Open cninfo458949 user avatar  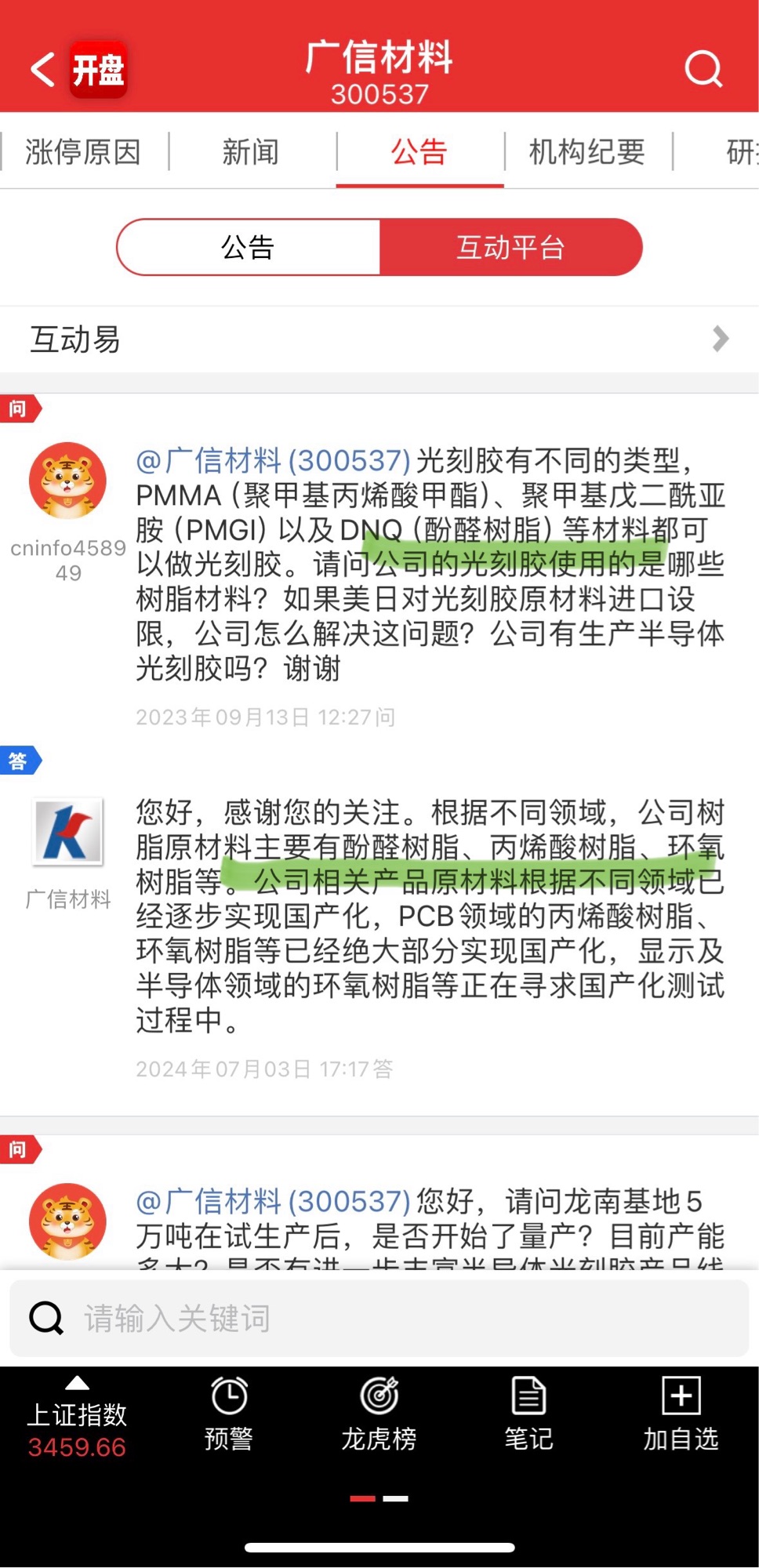click(68, 481)
